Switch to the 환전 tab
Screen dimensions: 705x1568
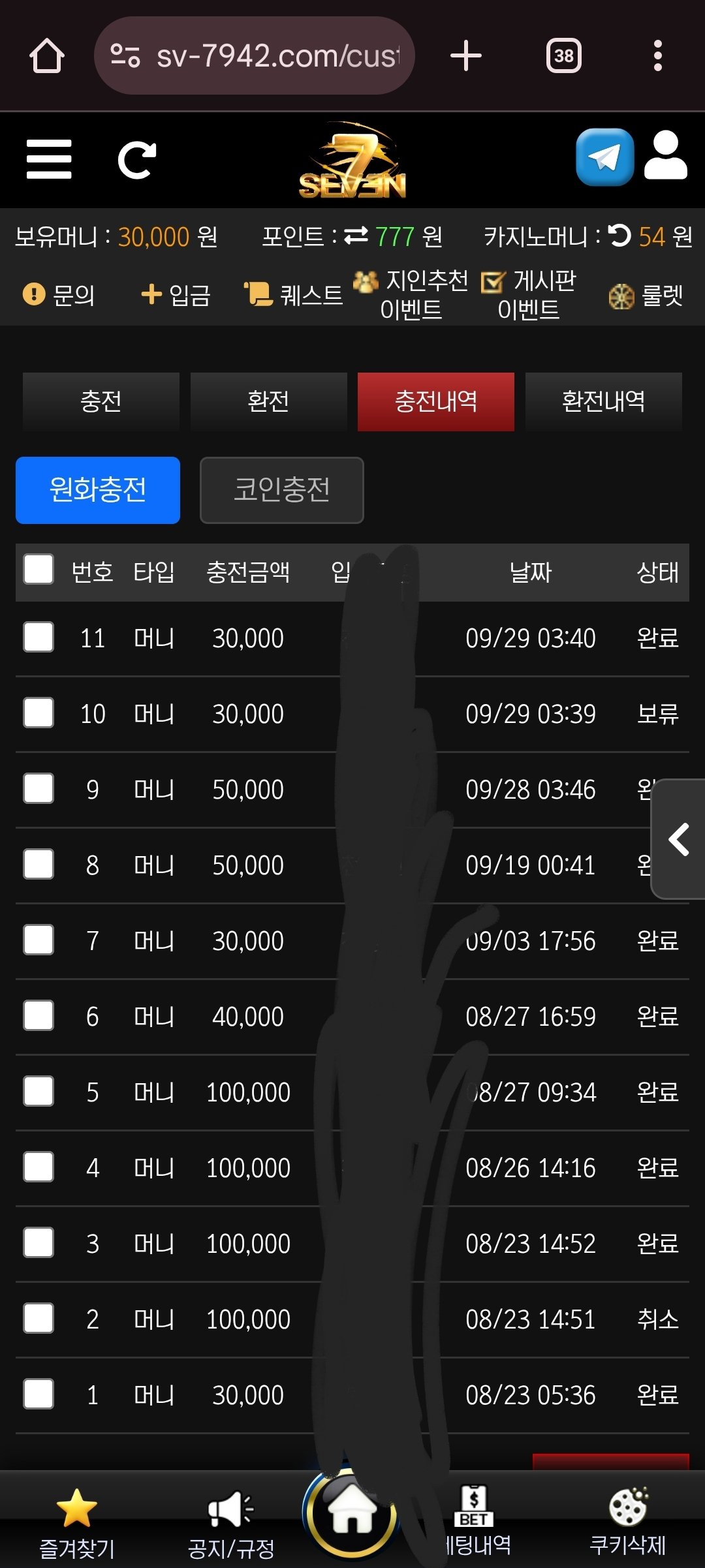pos(268,401)
